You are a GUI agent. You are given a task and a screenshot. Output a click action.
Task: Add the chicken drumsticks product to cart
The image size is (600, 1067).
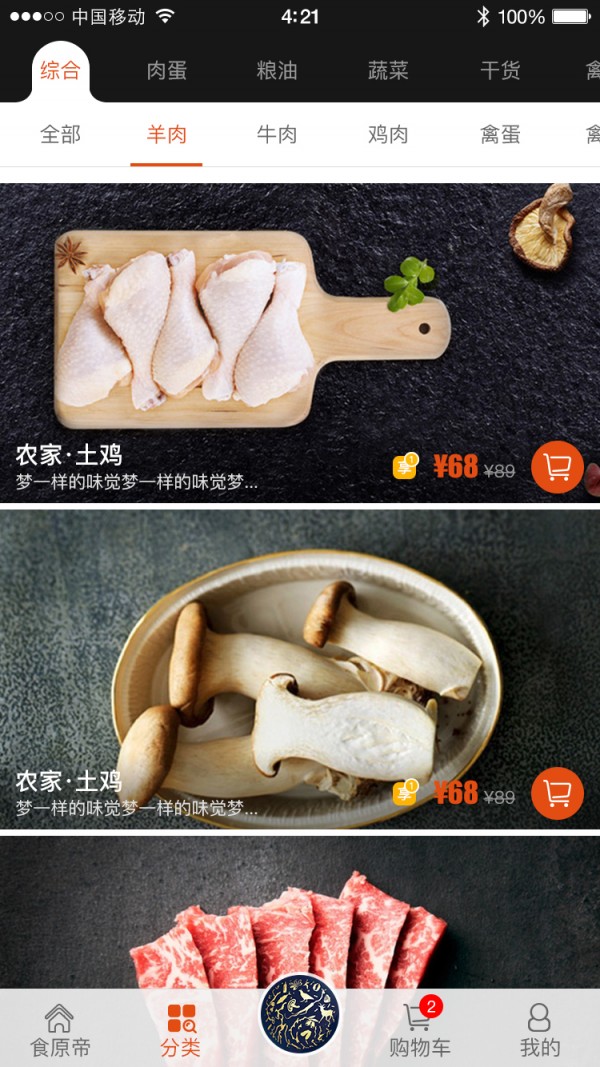[x=557, y=467]
